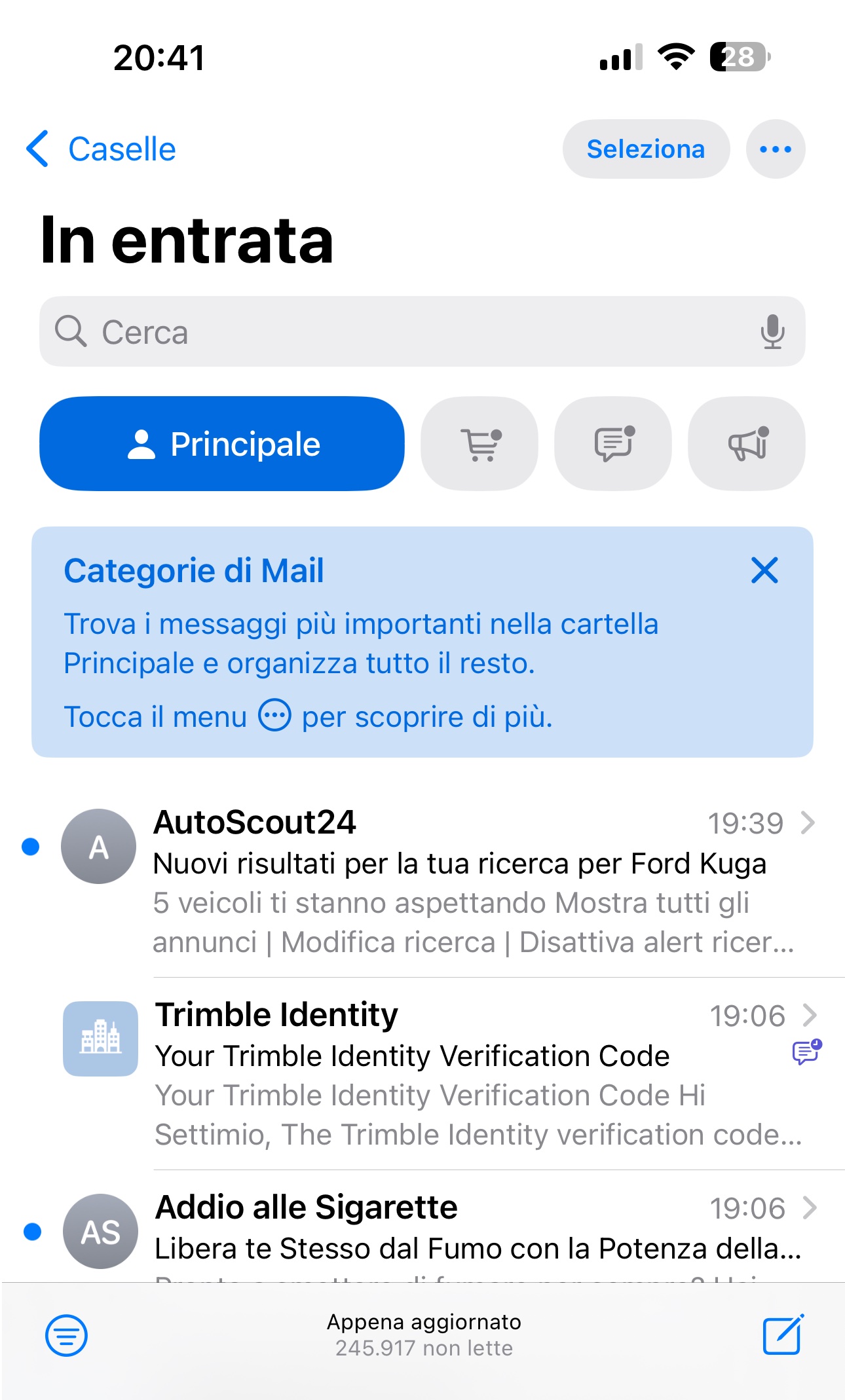Dismiss the Categorie di Mail banner

[x=764, y=570]
